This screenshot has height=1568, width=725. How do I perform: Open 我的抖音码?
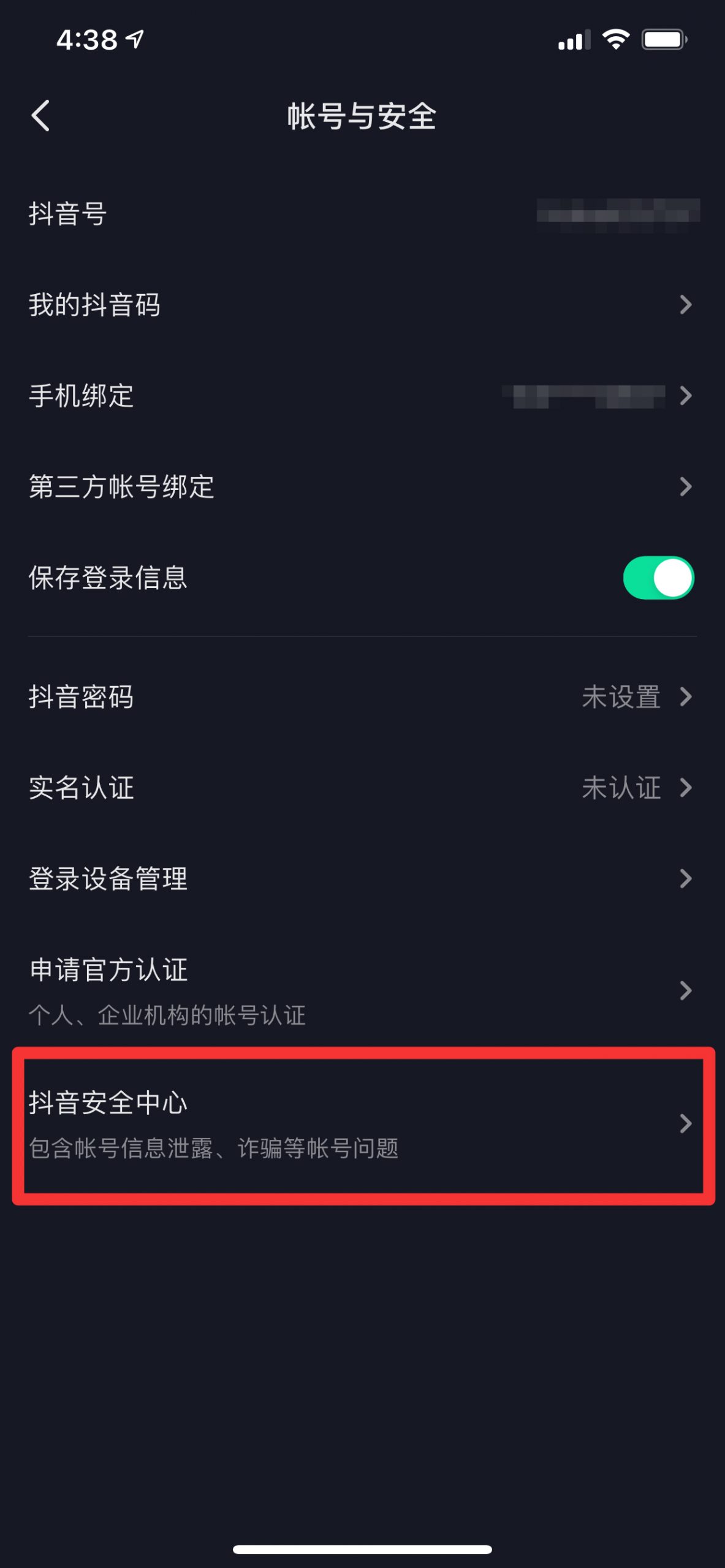pos(362,304)
